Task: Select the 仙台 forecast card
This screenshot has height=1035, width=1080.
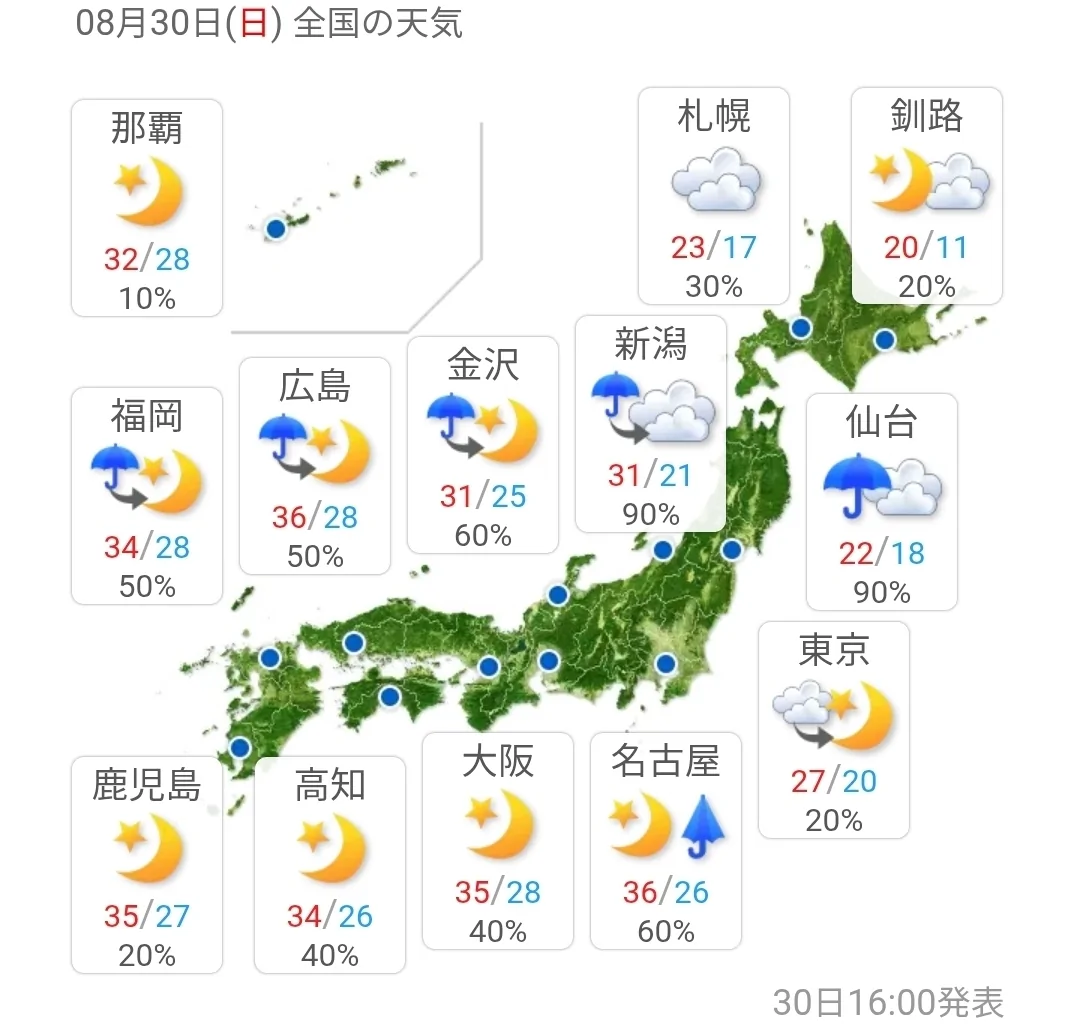Action: click(x=882, y=502)
